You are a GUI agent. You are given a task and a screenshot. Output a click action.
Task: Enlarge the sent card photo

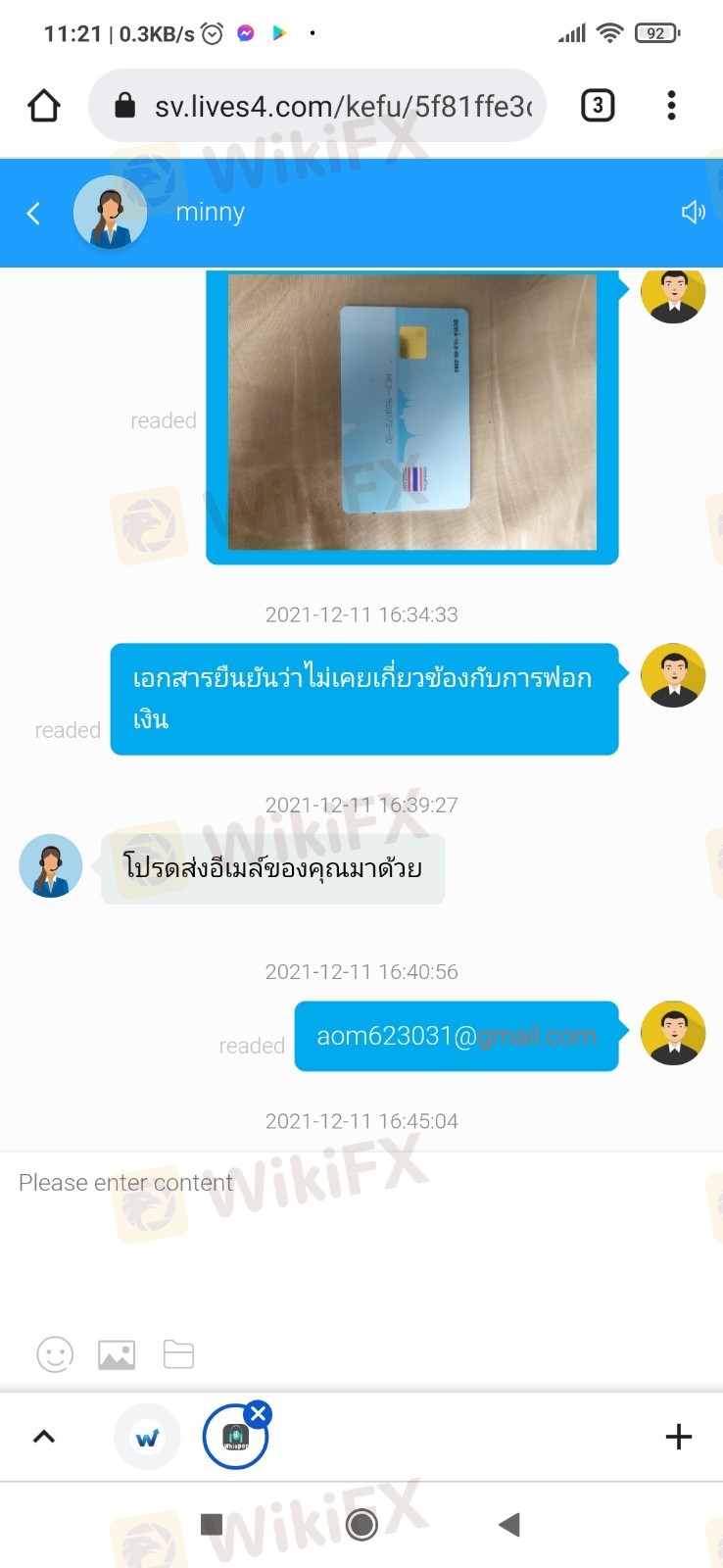(x=411, y=412)
